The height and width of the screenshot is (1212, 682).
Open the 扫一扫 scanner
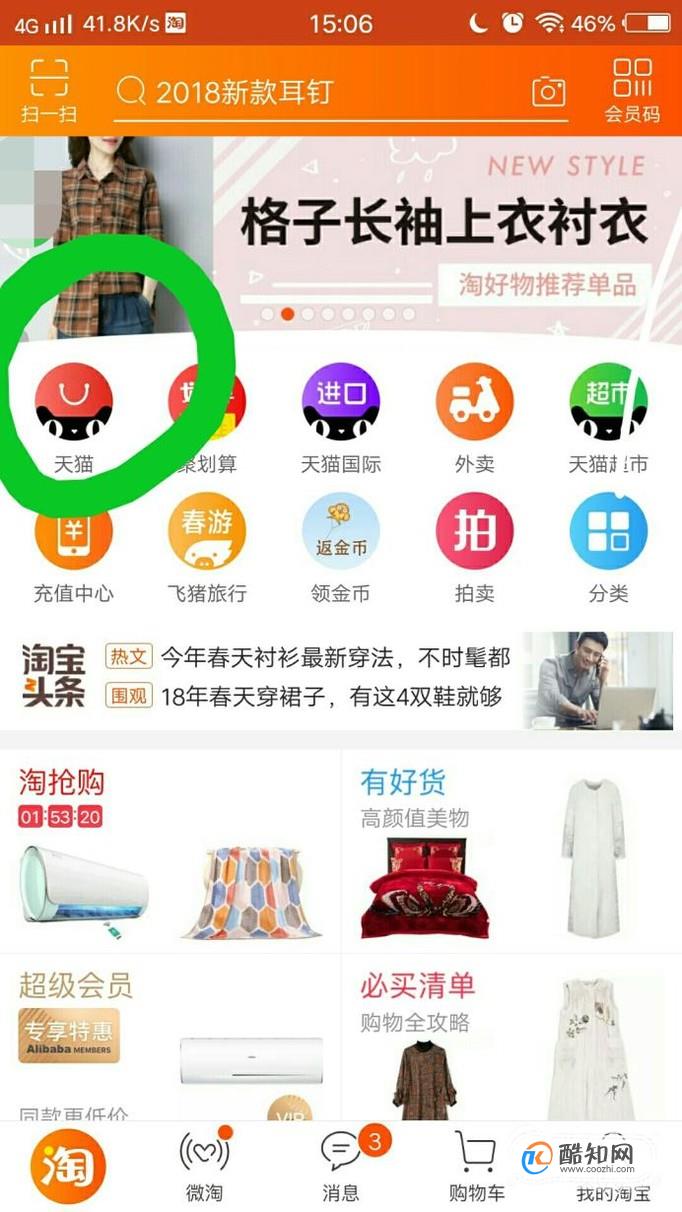[x=48, y=91]
